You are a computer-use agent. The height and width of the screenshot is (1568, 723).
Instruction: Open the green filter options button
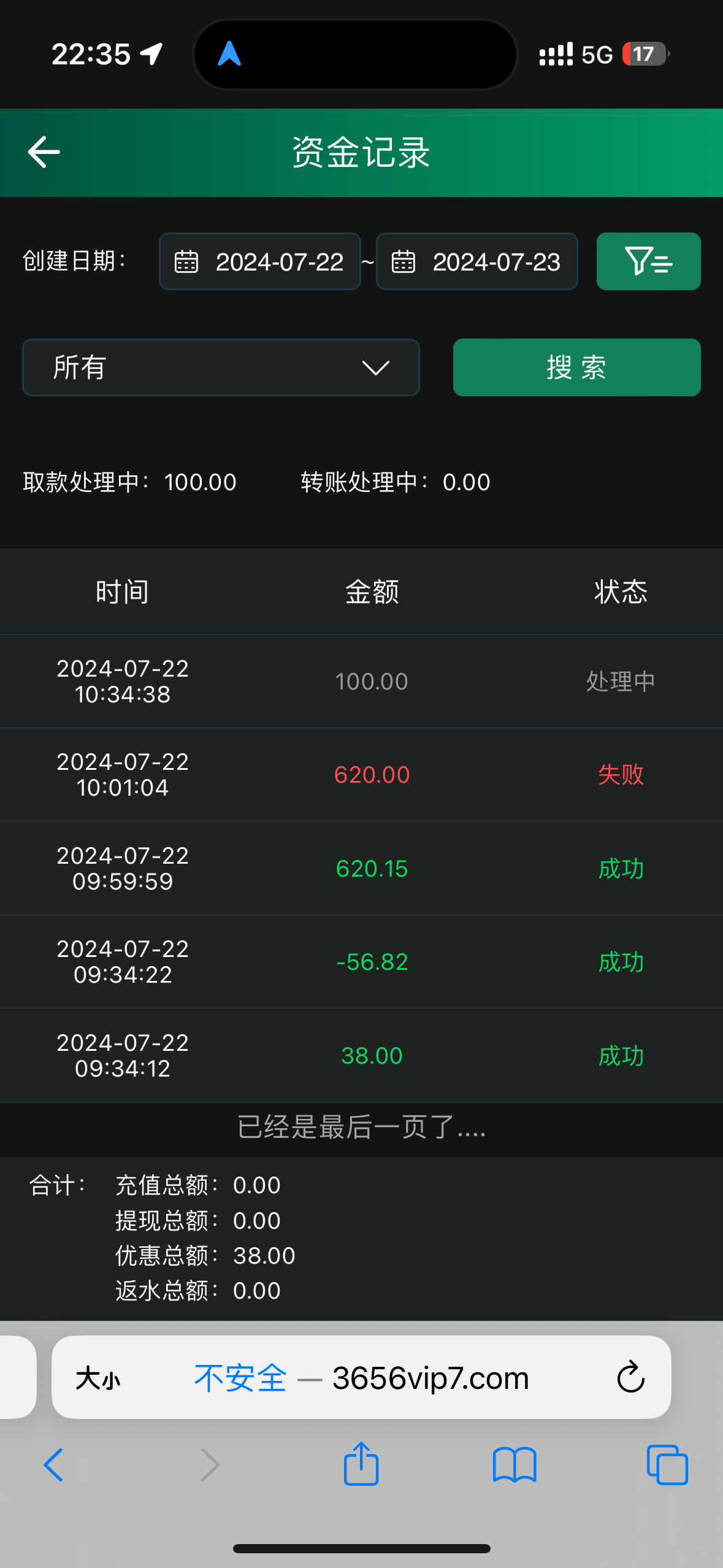(648, 261)
